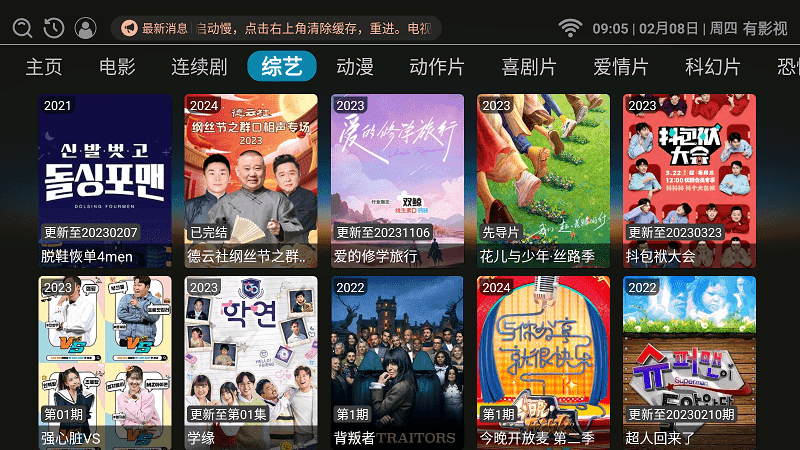800x450 pixels.
Task: Switch to the 电影 tab
Action: (117, 67)
